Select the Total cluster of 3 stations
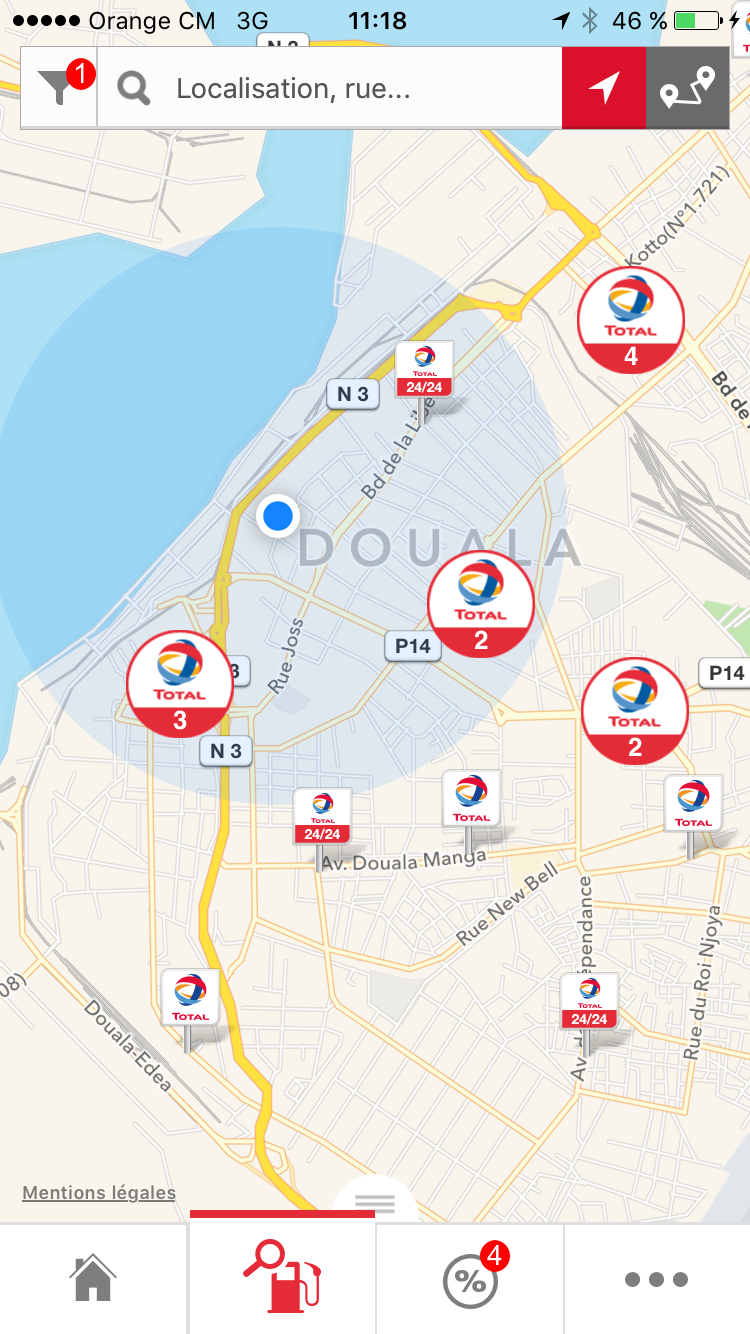 [180, 684]
